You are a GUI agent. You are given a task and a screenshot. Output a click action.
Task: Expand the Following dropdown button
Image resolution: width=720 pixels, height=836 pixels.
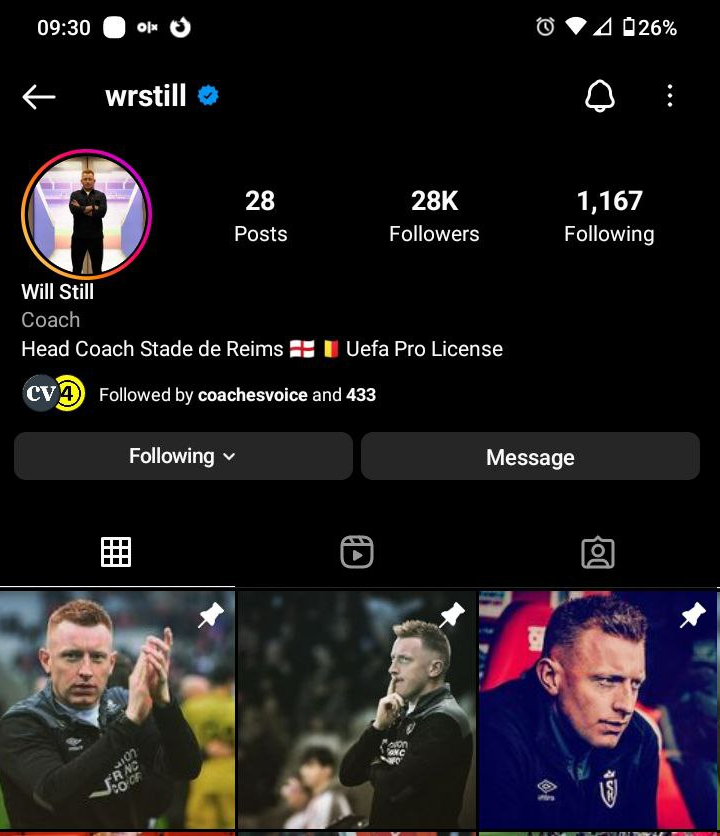coord(183,457)
